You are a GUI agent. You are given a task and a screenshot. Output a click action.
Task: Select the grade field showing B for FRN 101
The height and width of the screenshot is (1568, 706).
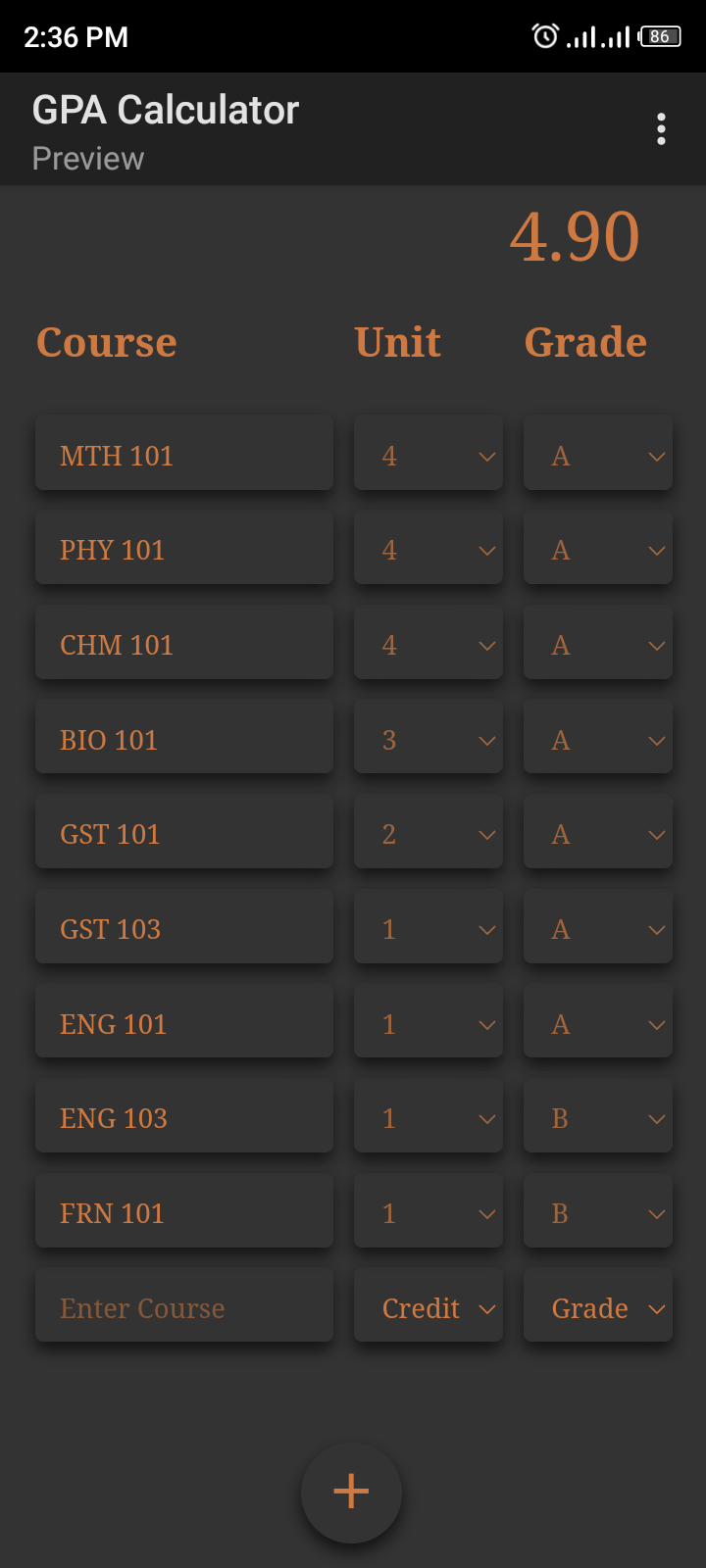(x=598, y=1212)
